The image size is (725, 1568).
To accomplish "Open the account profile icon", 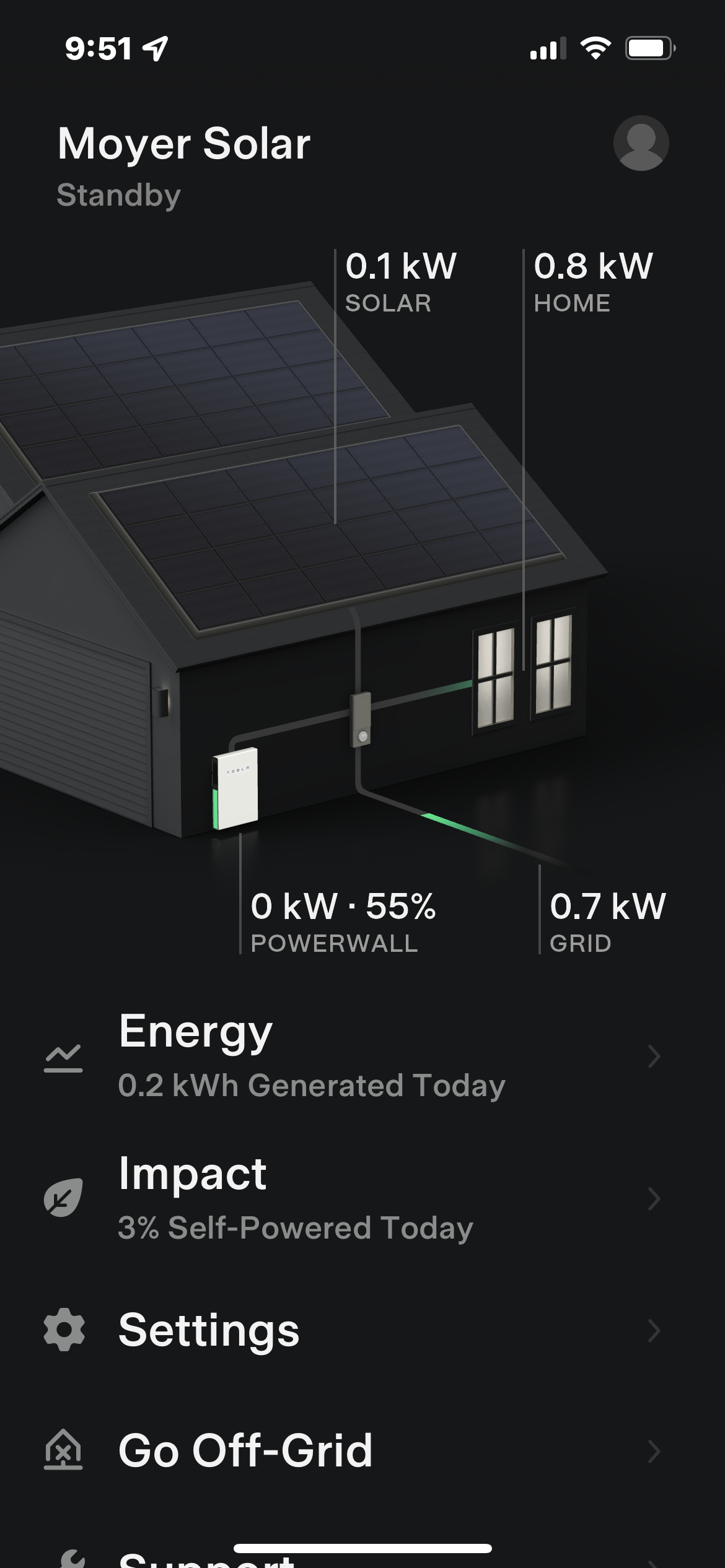I will pyautogui.click(x=641, y=143).
